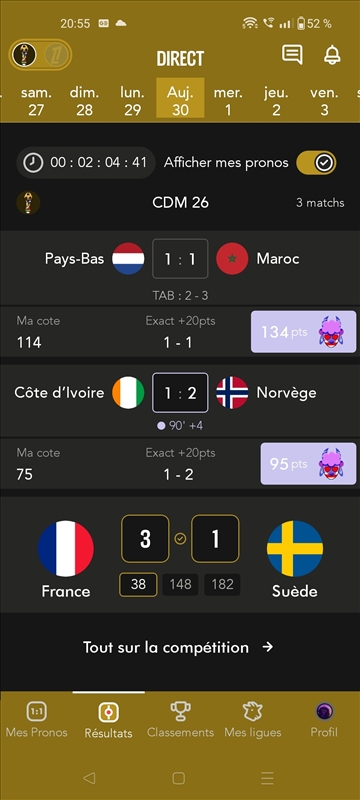
Task: Switch competition with the top-left toggle
Action: (40, 55)
